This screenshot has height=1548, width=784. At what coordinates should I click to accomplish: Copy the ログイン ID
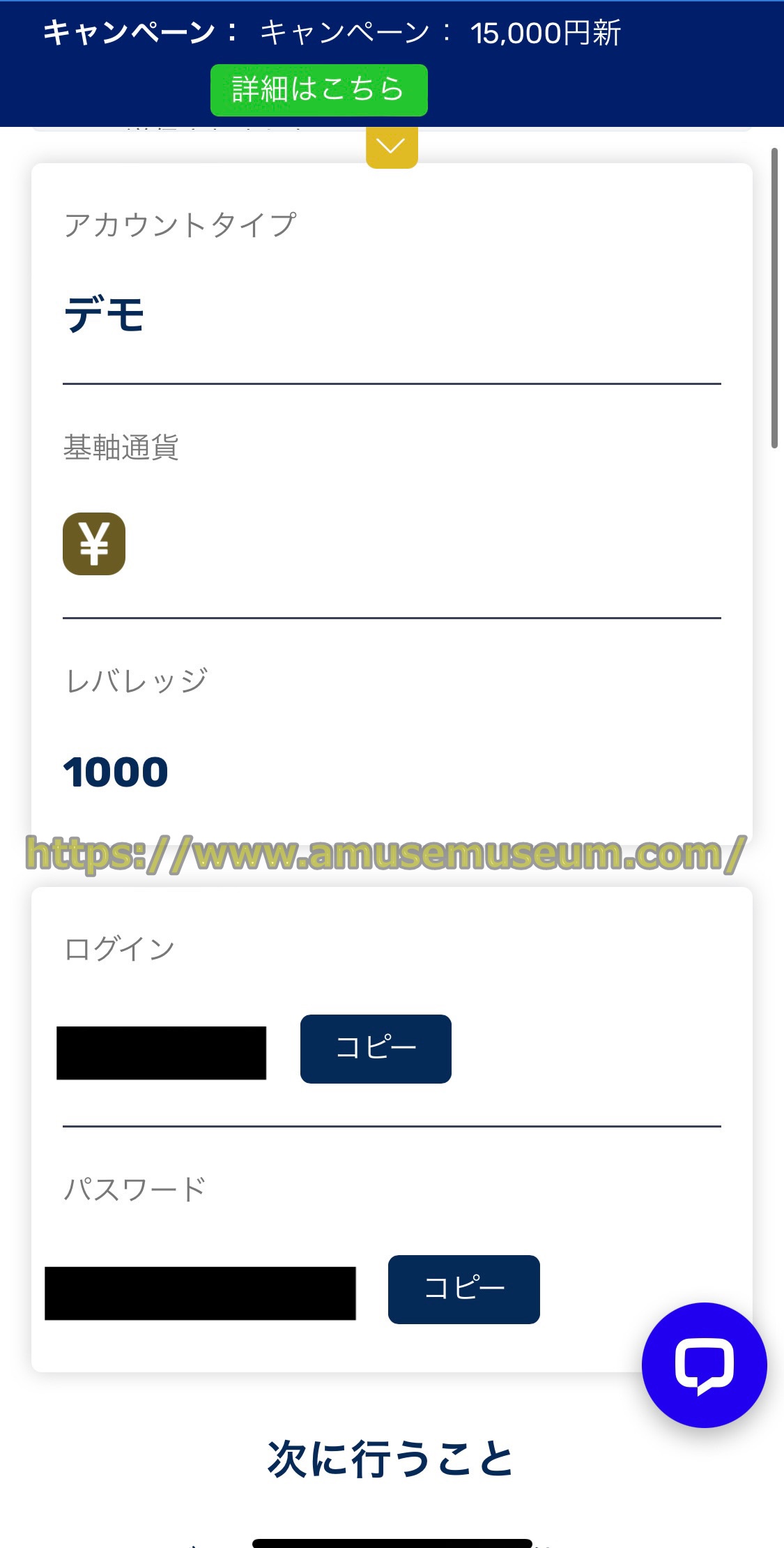(x=376, y=1049)
